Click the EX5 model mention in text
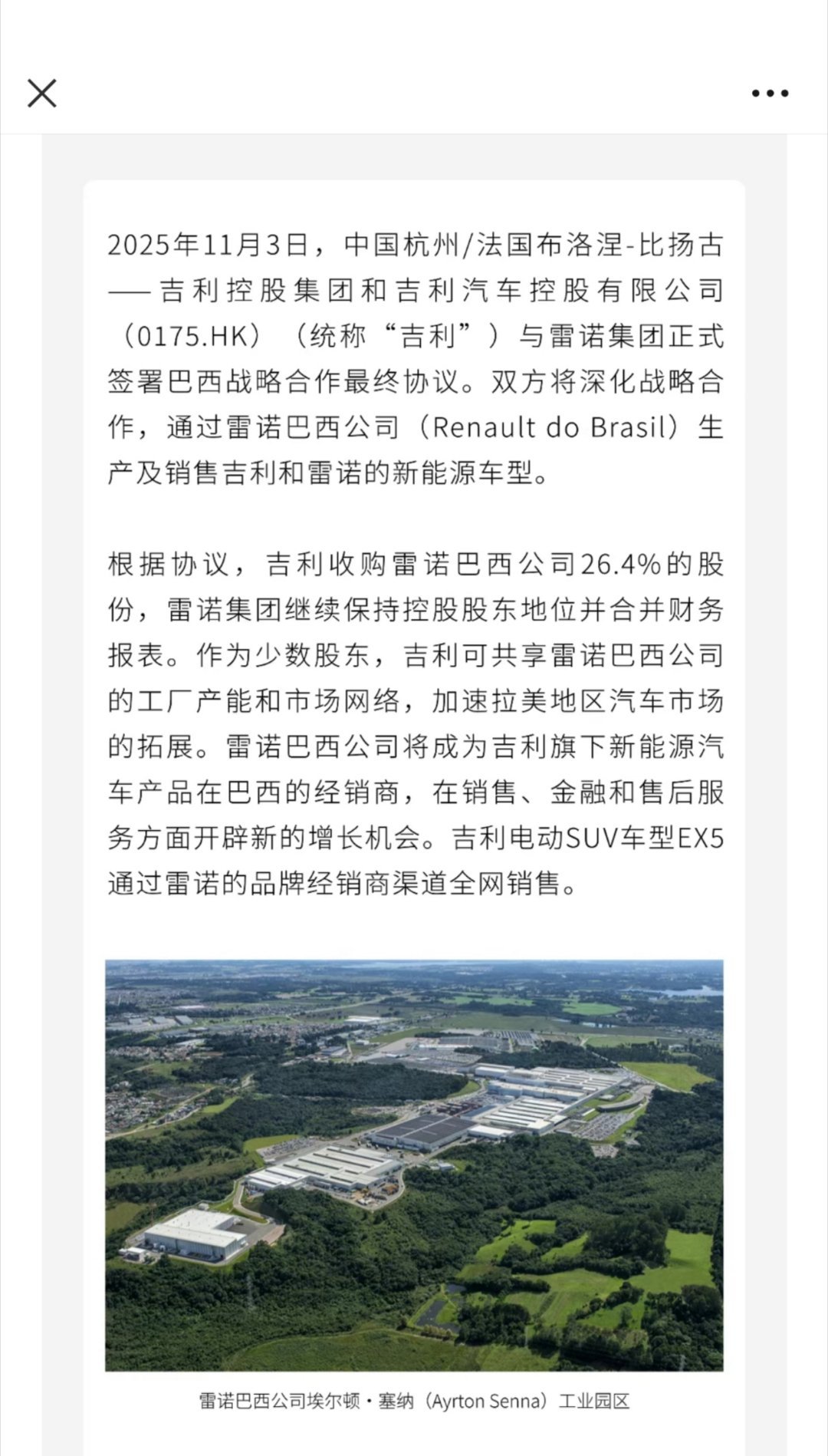Image resolution: width=828 pixels, height=1456 pixels. tap(701, 839)
